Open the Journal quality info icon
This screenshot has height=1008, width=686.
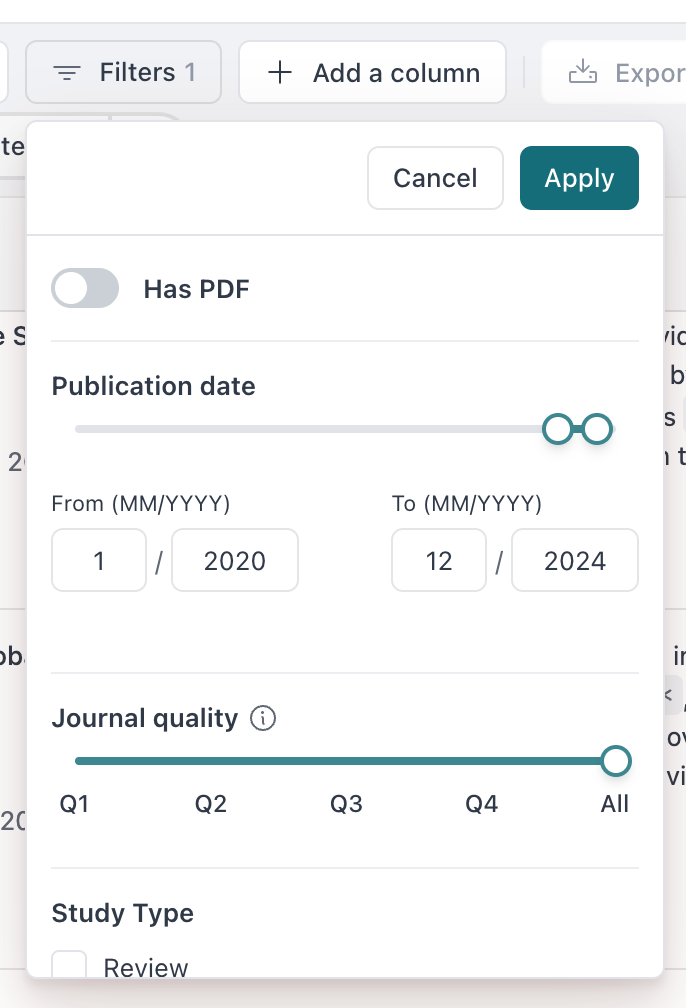(x=263, y=718)
